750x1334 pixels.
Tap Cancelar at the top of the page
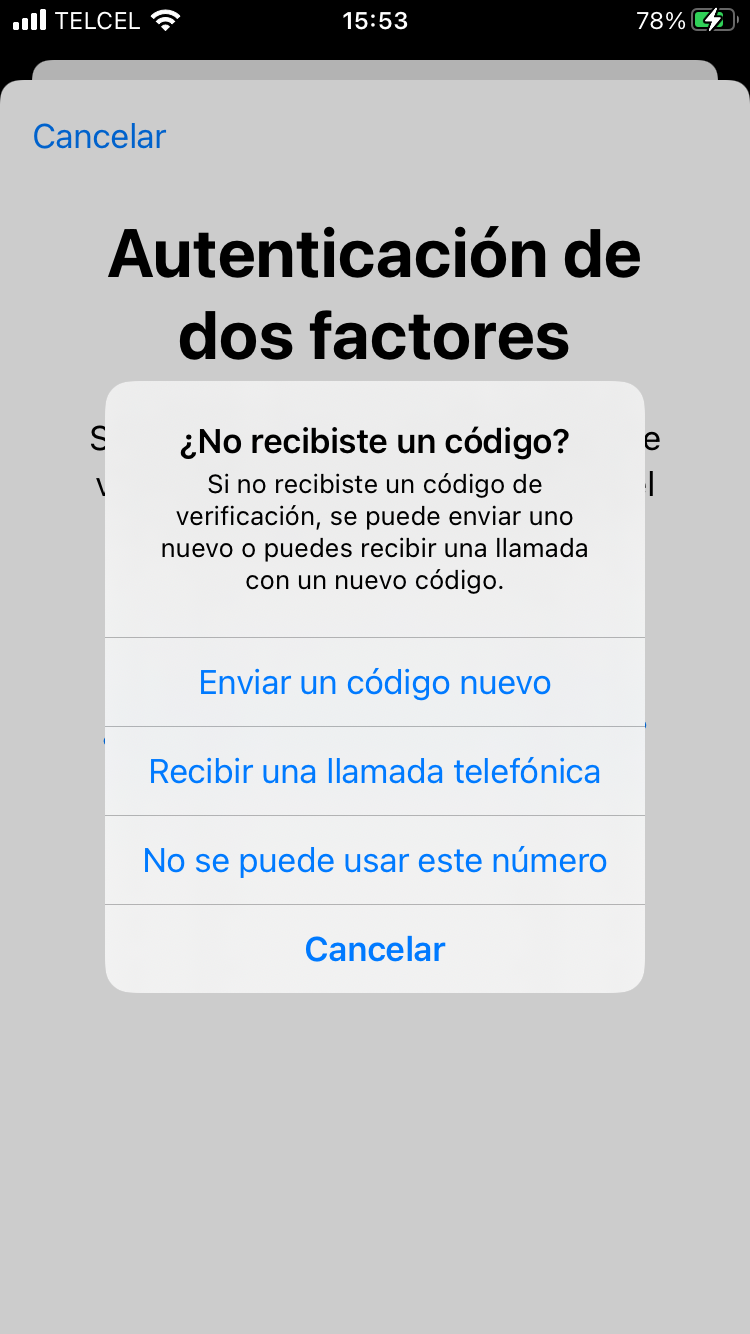99,136
